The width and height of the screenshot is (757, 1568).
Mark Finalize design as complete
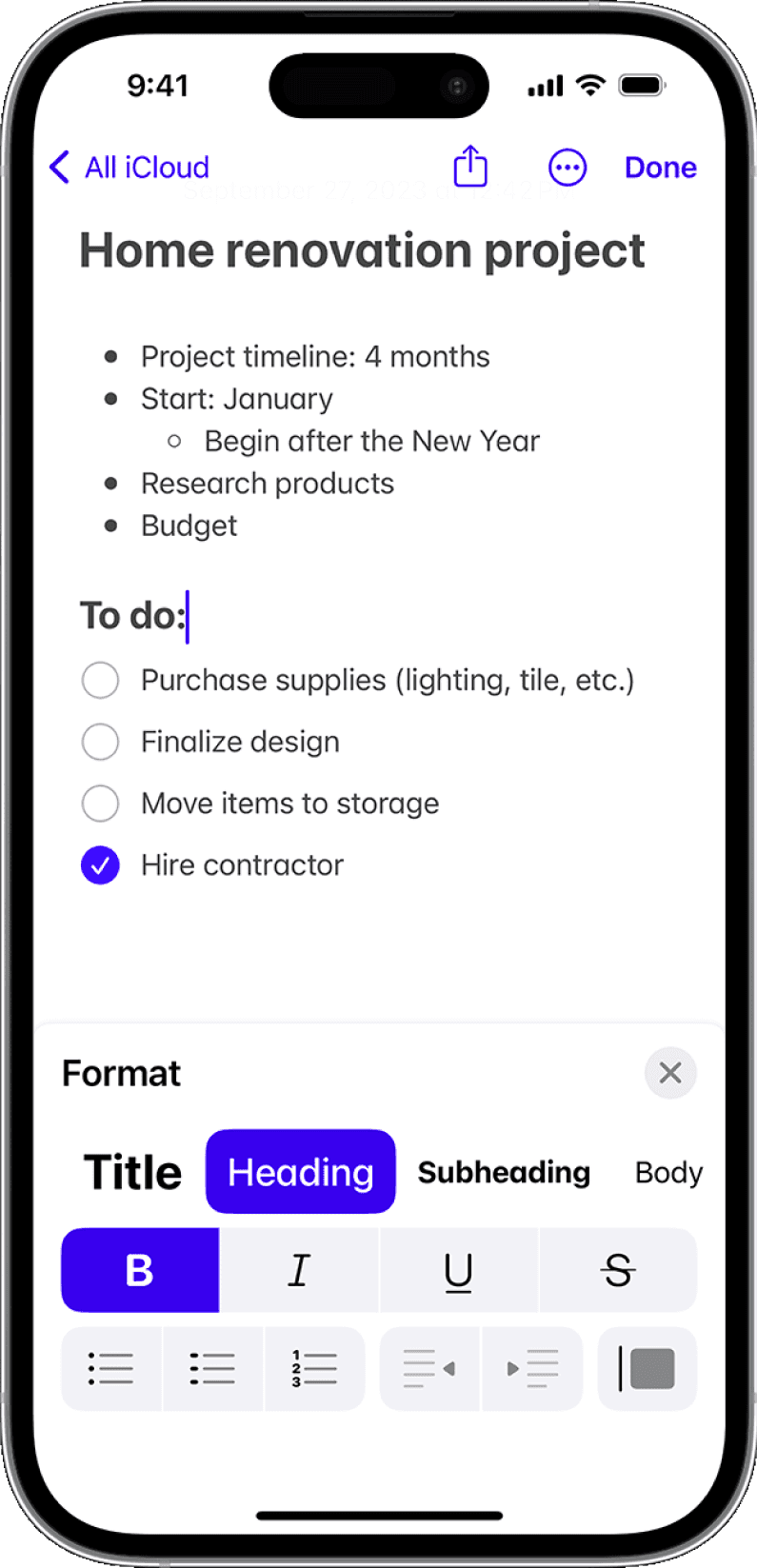[x=100, y=742]
